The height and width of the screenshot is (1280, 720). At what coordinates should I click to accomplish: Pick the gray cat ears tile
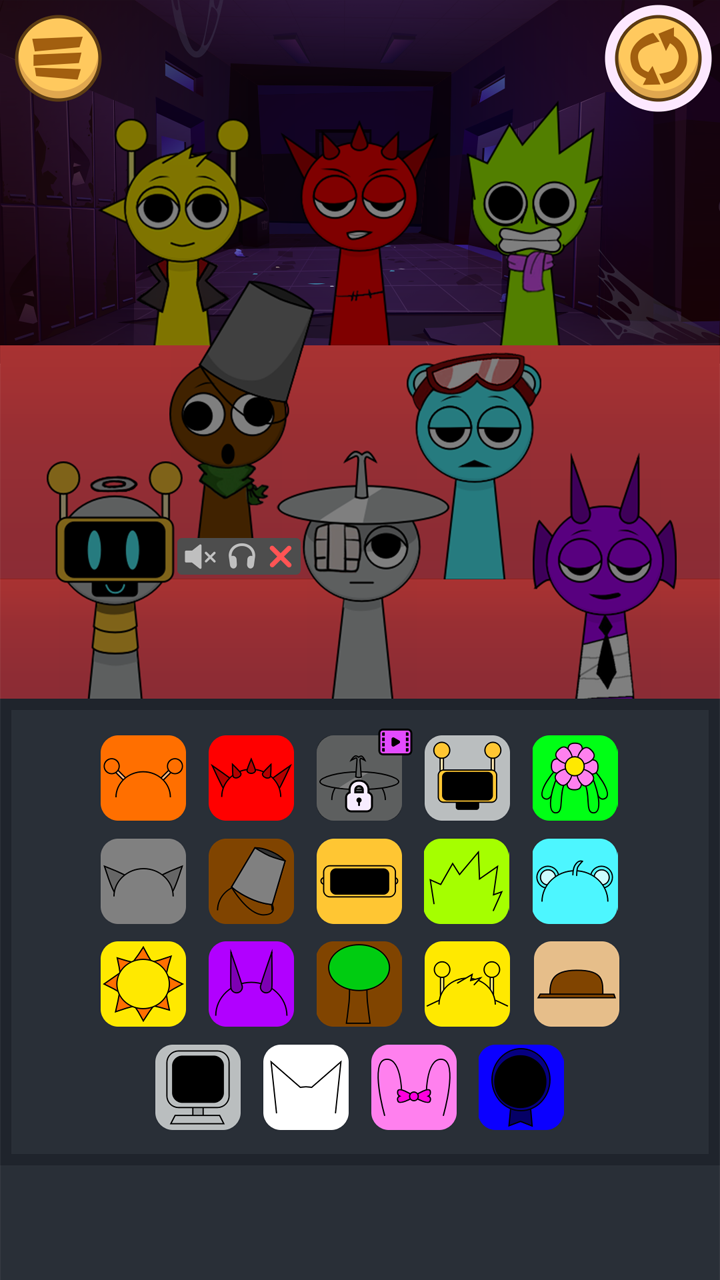143,881
